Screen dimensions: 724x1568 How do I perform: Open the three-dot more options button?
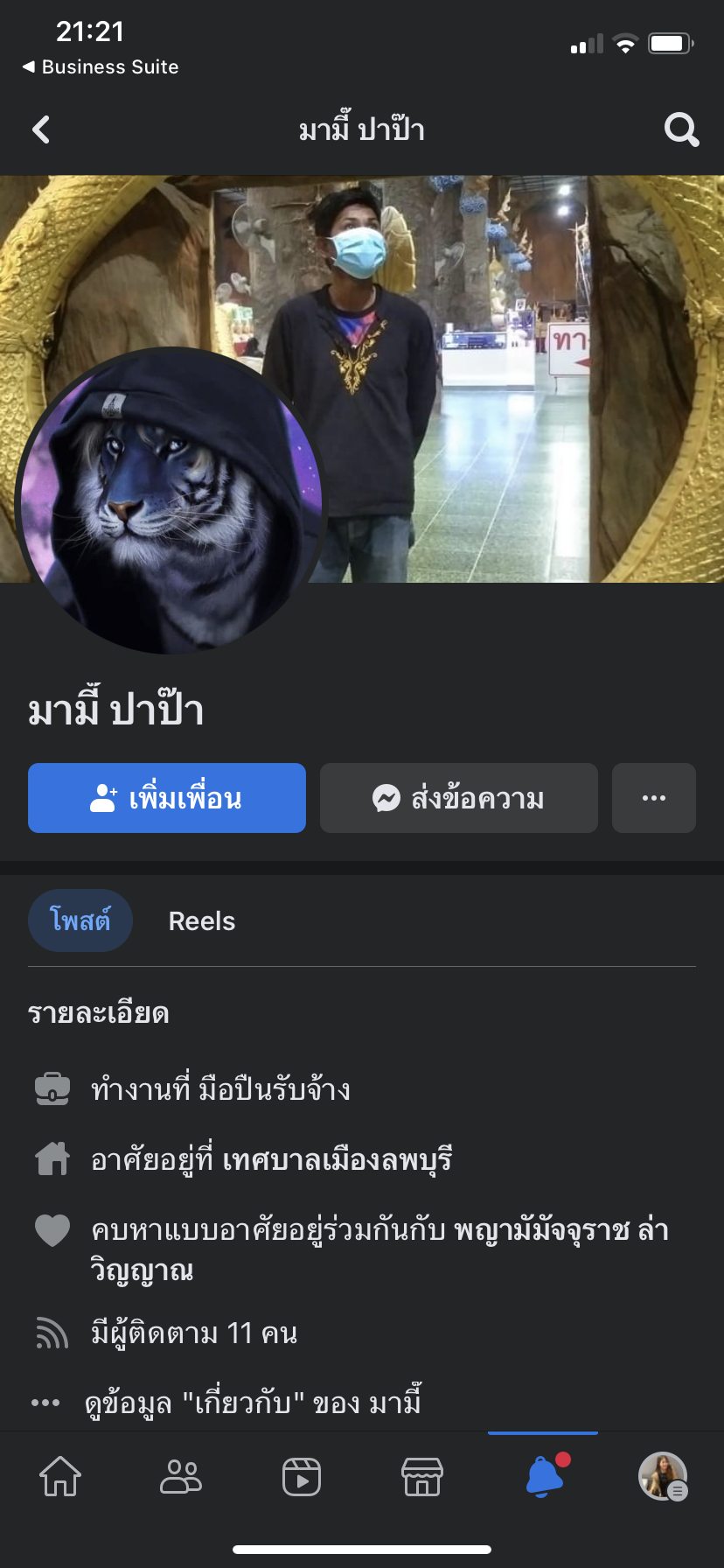coord(654,798)
